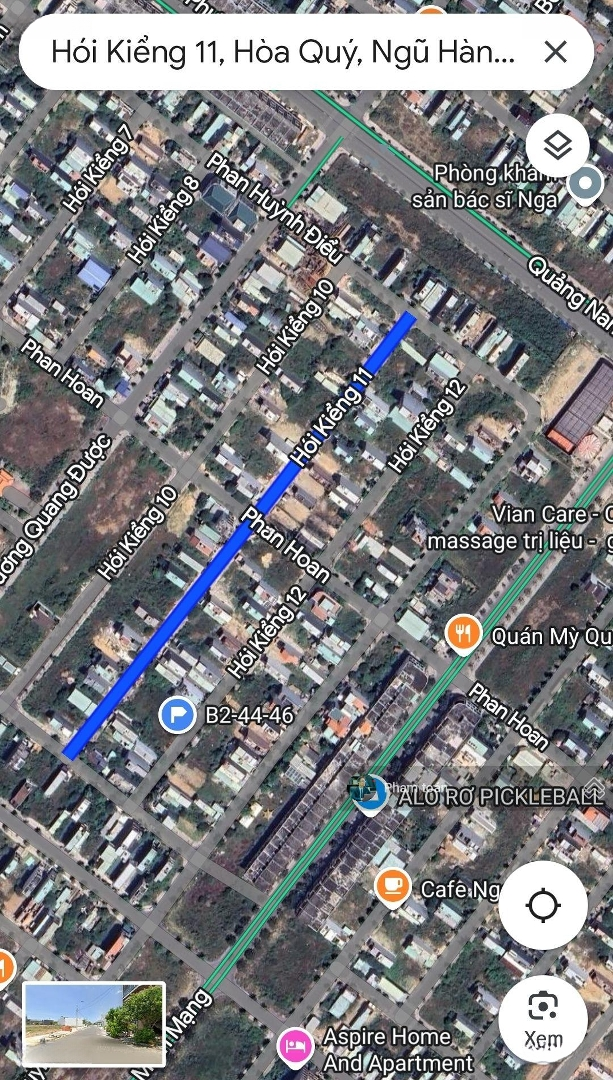
Task: View Aspire Home And Apartment lodging marker
Action: coord(294,1048)
